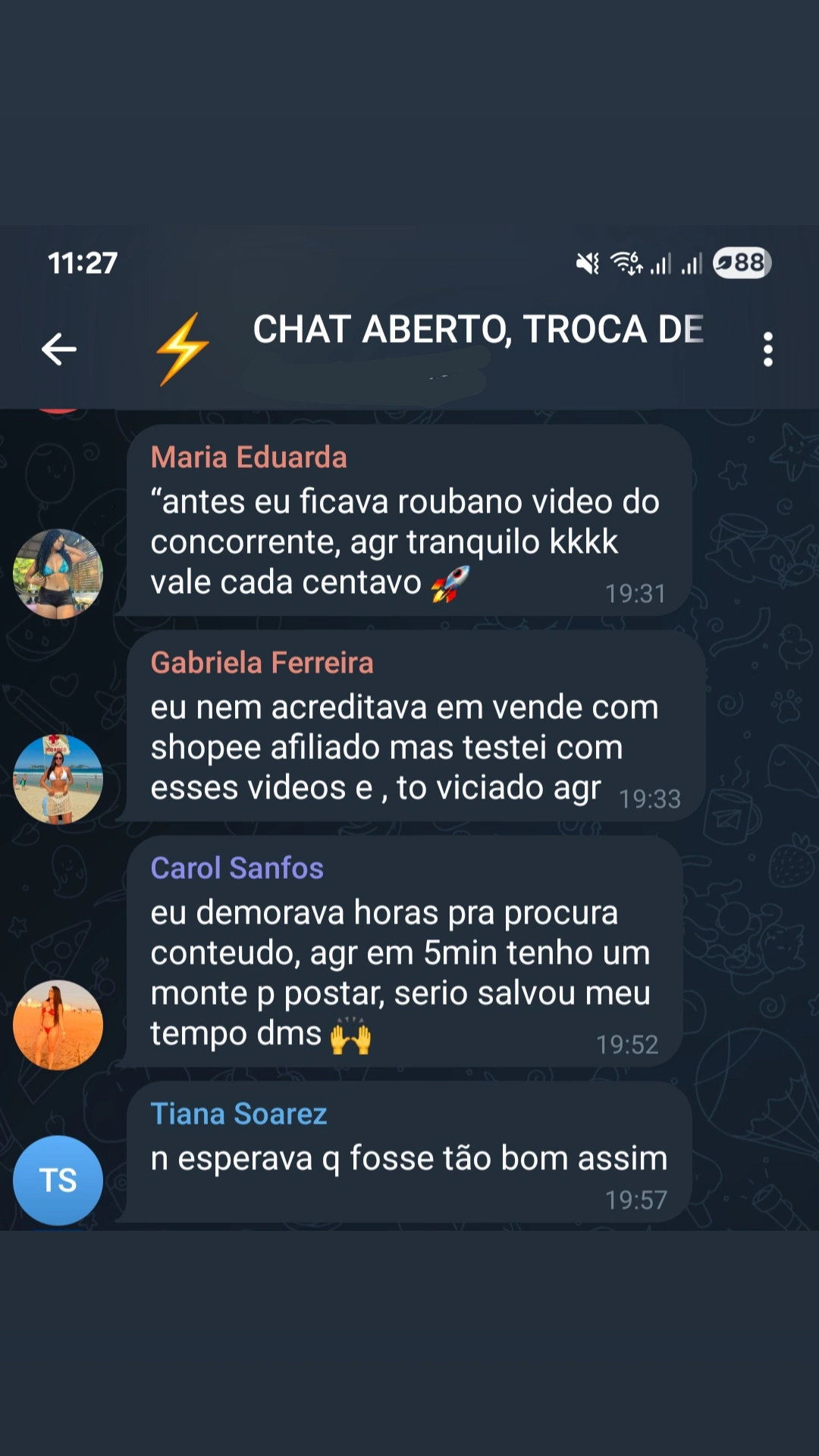819x1456 pixels.
Task: Open the TS avatar of Tiana Soarez
Action: tap(58, 1180)
